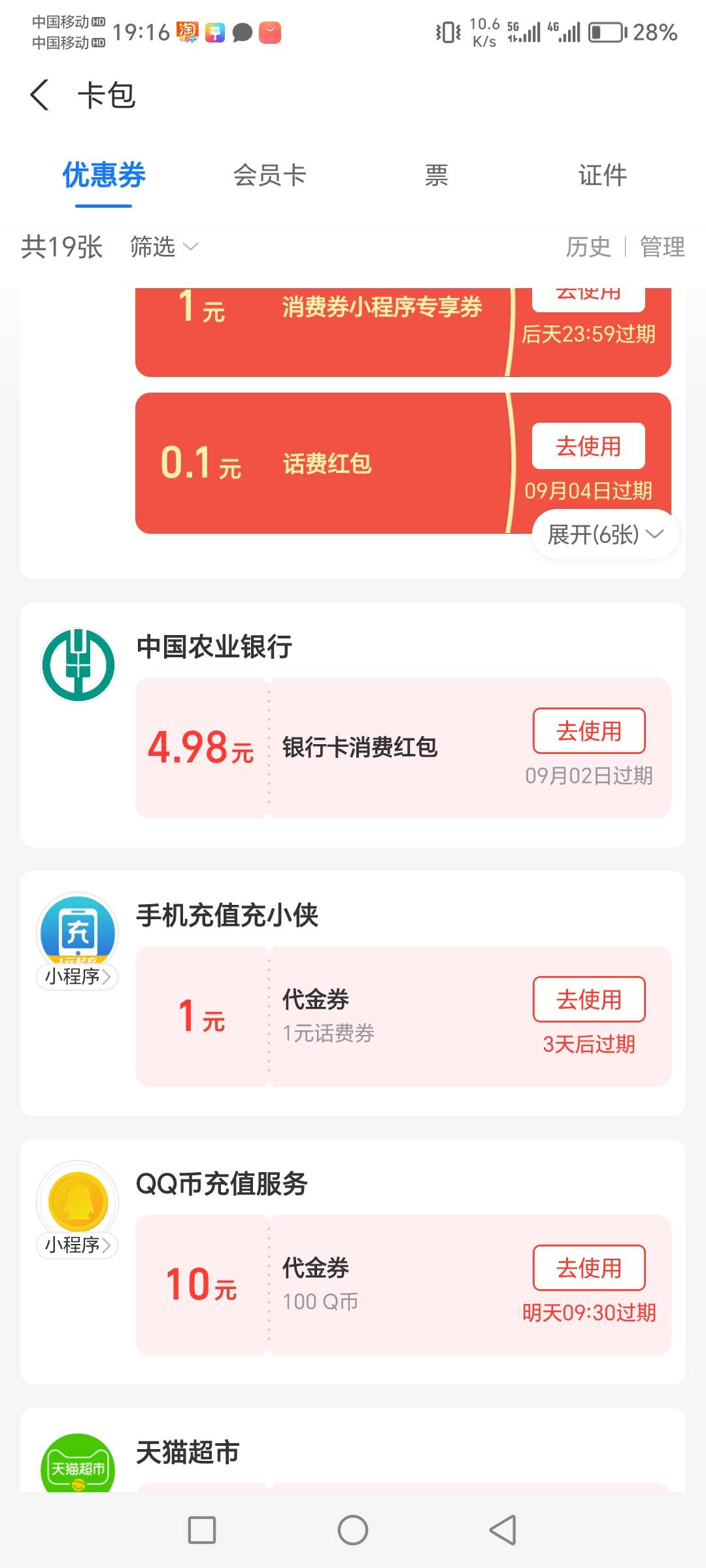The image size is (706, 1568).
Task: Use the 4.98元 银行卡消费红包
Action: [x=589, y=731]
